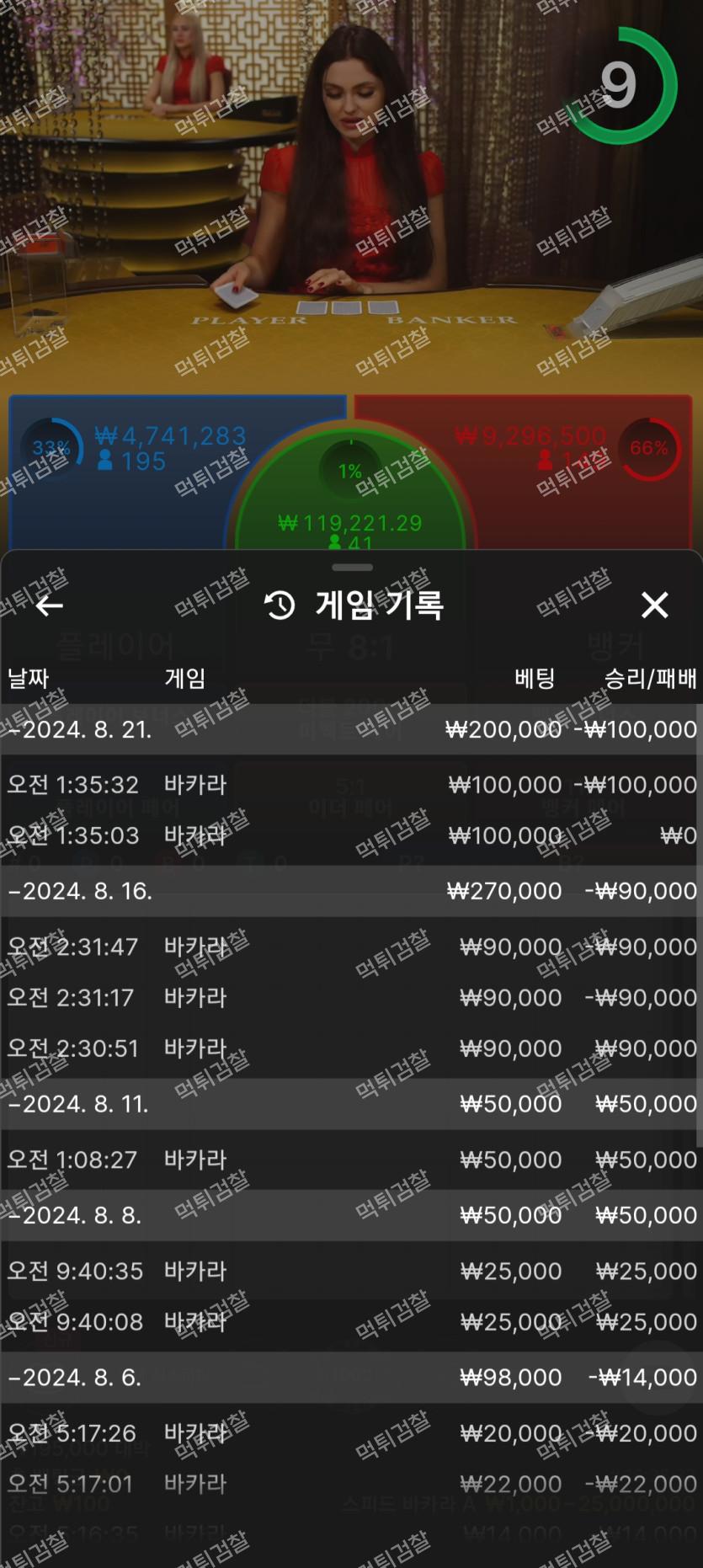The height and width of the screenshot is (1568, 703).
Task: Open the baccarat round from 2:31:17
Action: [351, 998]
